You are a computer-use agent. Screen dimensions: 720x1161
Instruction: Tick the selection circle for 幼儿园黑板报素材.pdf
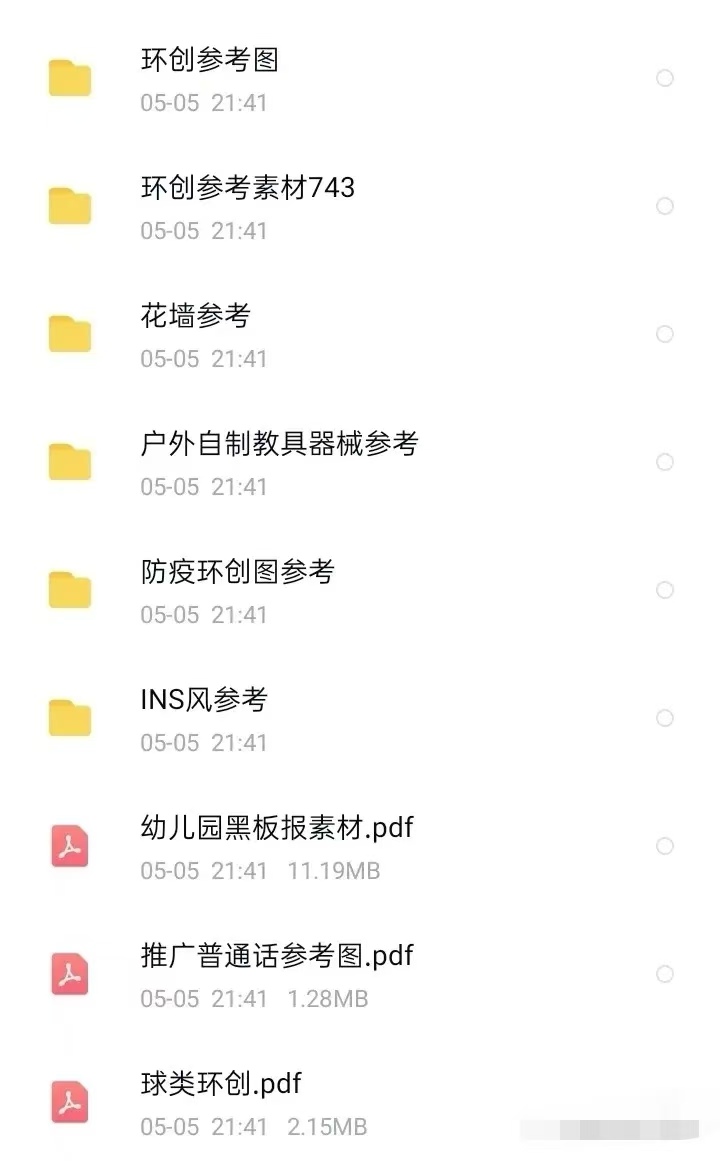[x=664, y=846]
